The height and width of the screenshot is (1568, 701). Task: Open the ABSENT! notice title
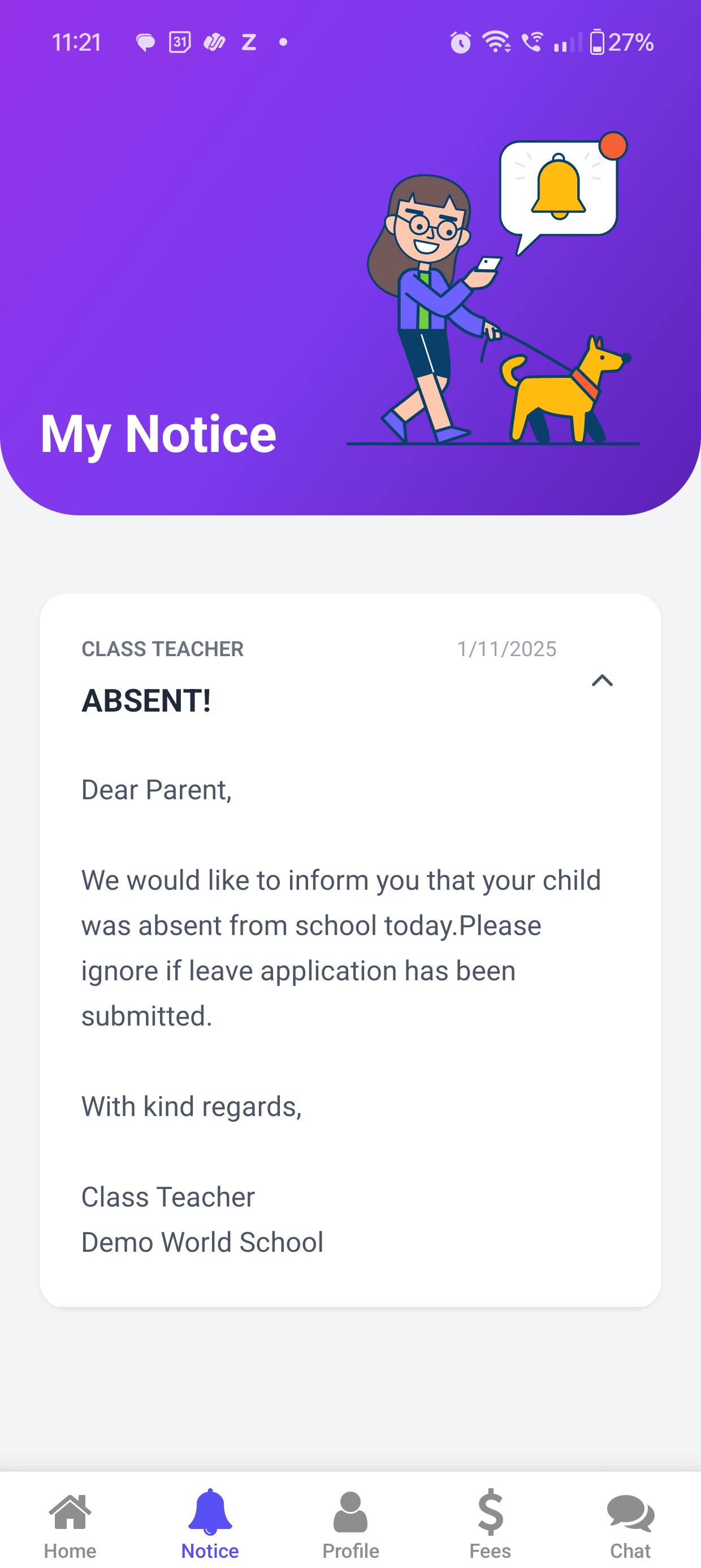pyautogui.click(x=146, y=701)
